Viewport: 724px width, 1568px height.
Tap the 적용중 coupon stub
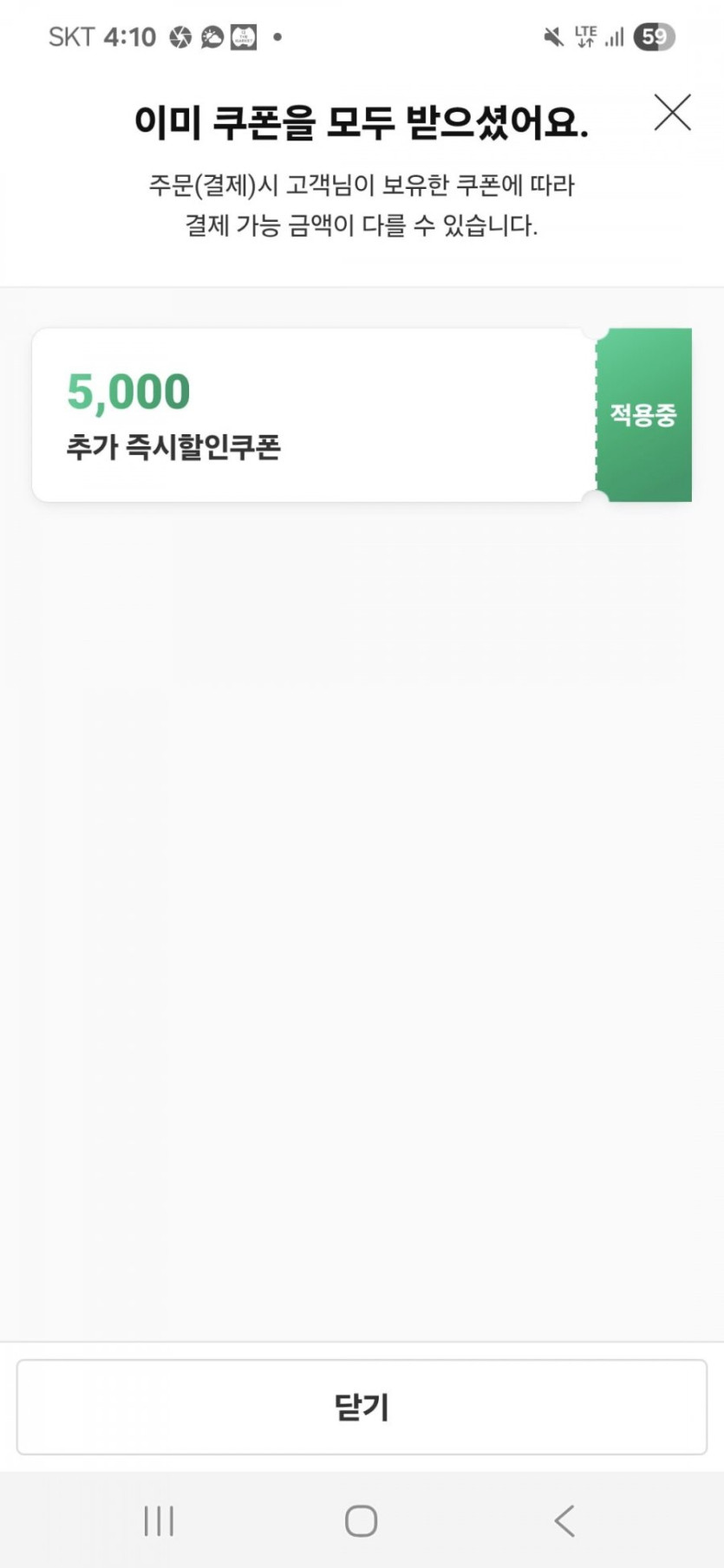644,415
